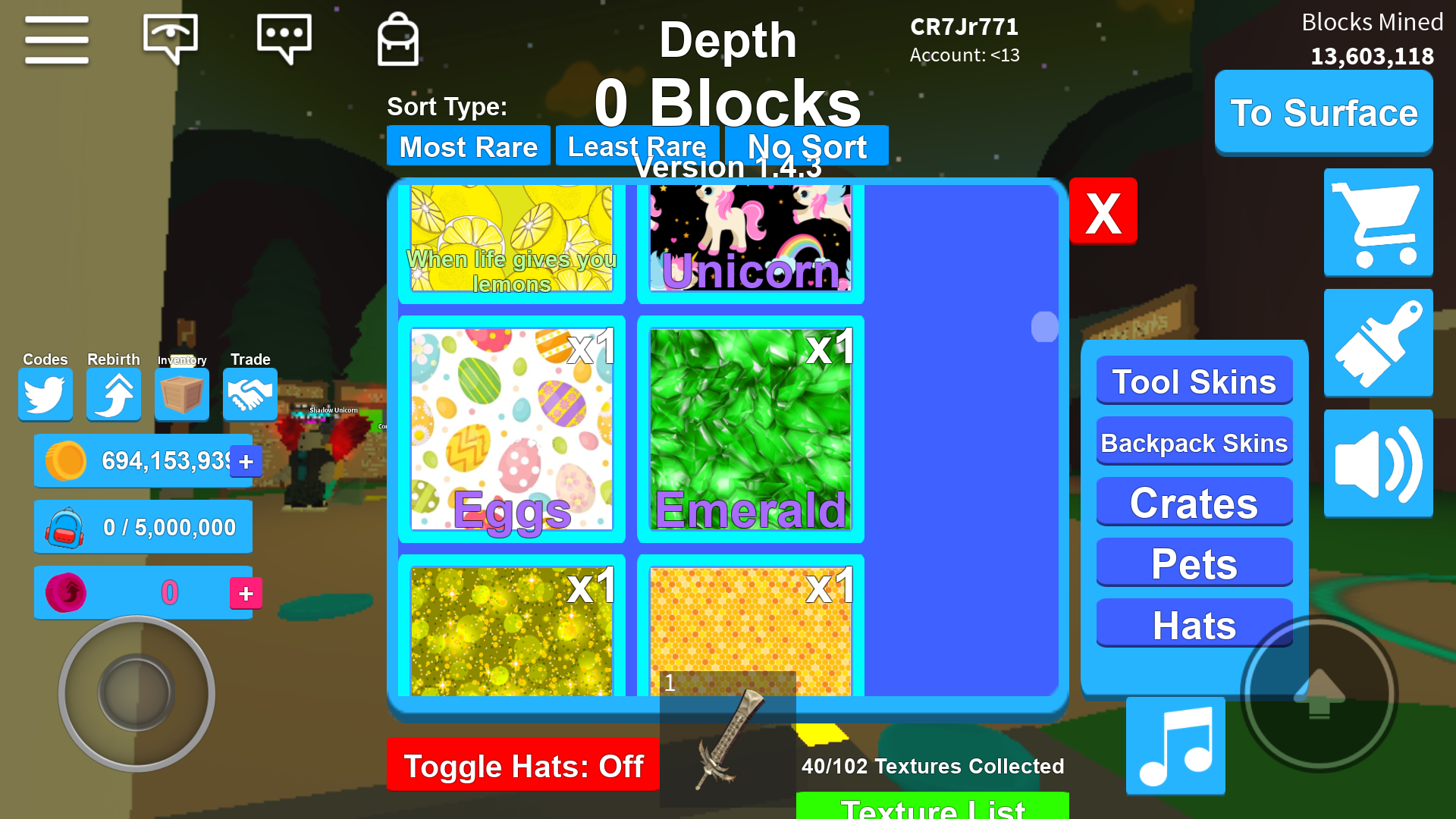
Task: Open Codes via the Twitter icon
Action: tap(45, 394)
